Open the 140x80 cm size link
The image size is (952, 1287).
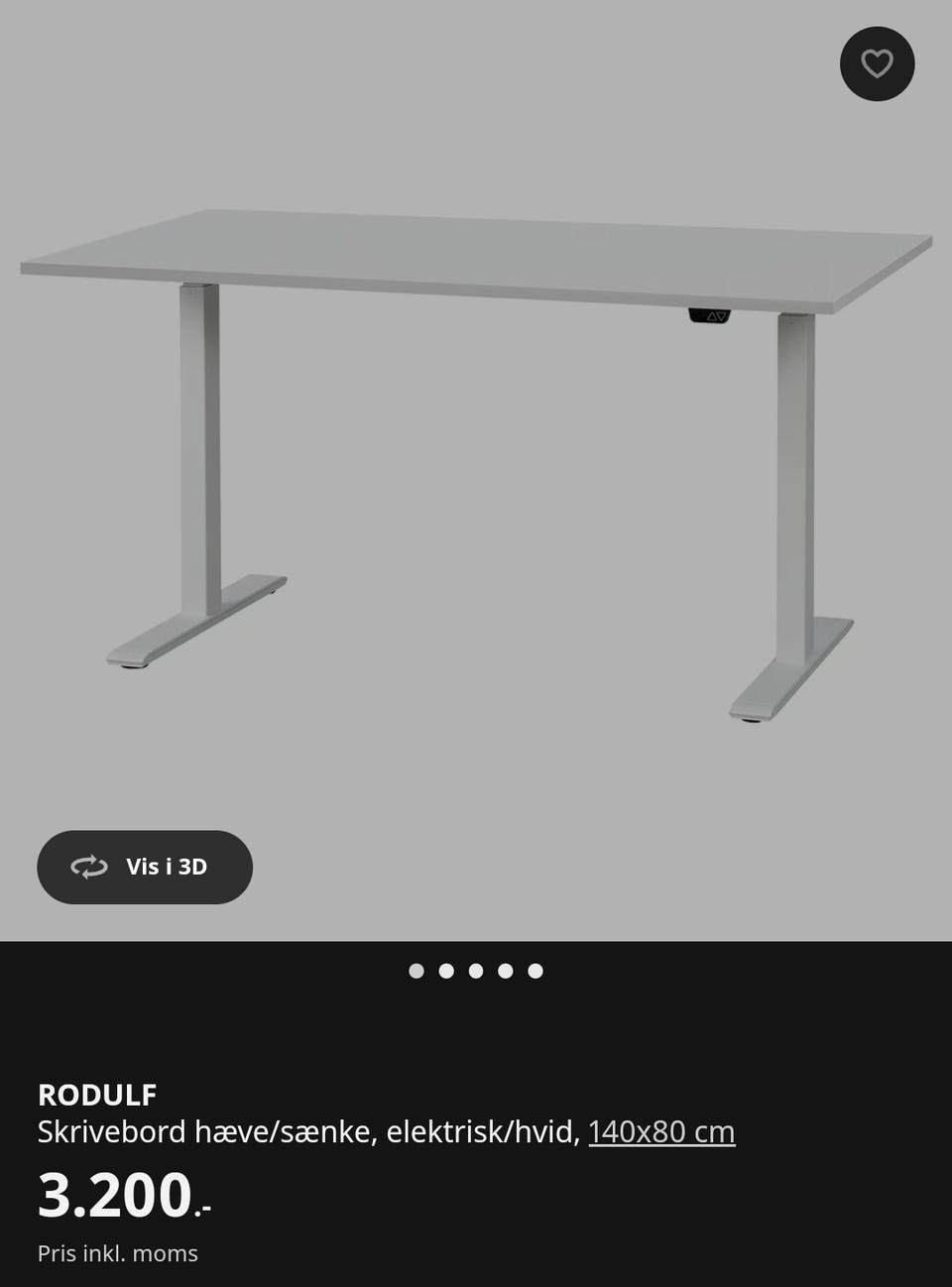(x=661, y=1131)
